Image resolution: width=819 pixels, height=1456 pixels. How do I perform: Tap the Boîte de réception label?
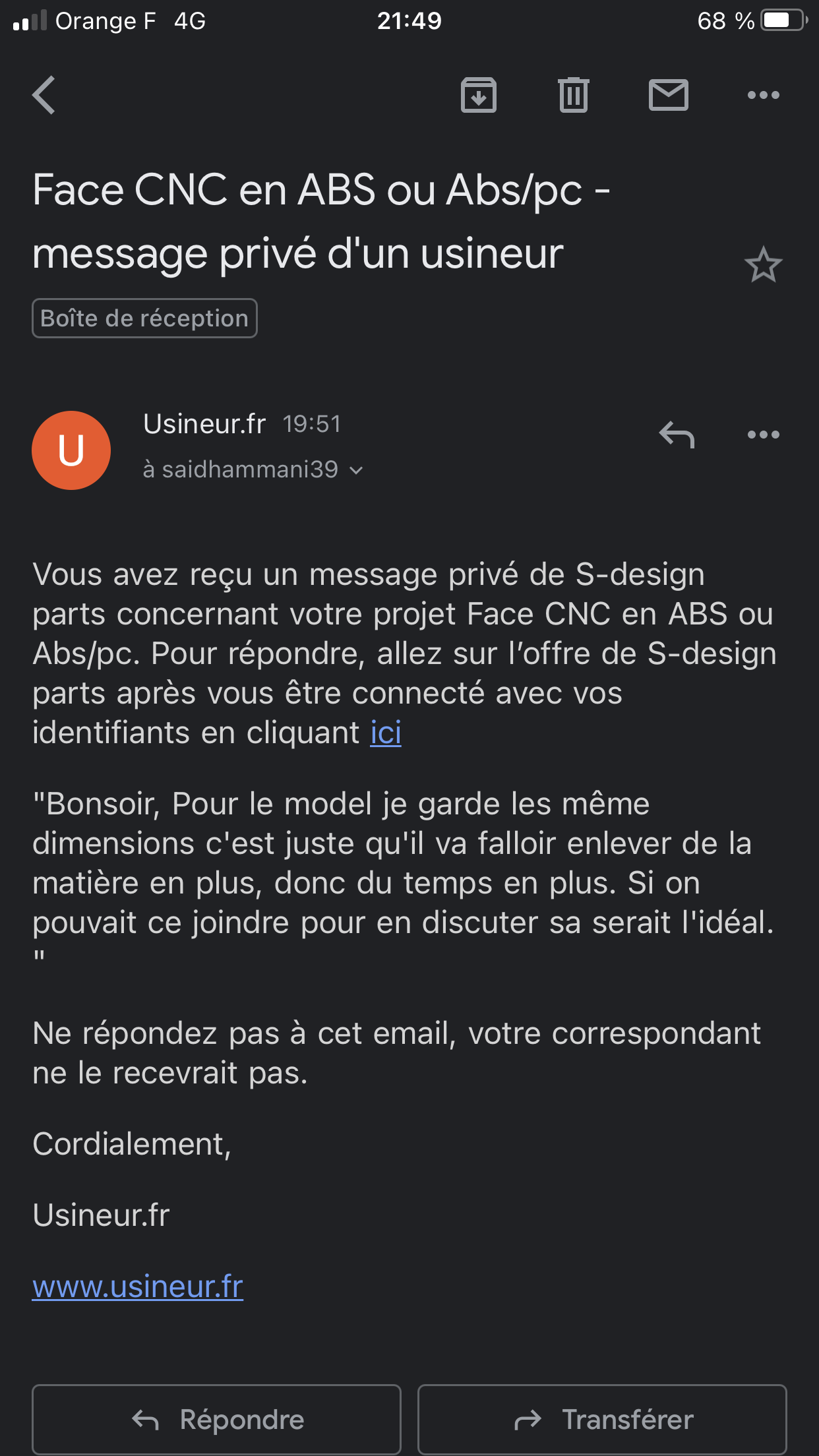pyautogui.click(x=144, y=318)
